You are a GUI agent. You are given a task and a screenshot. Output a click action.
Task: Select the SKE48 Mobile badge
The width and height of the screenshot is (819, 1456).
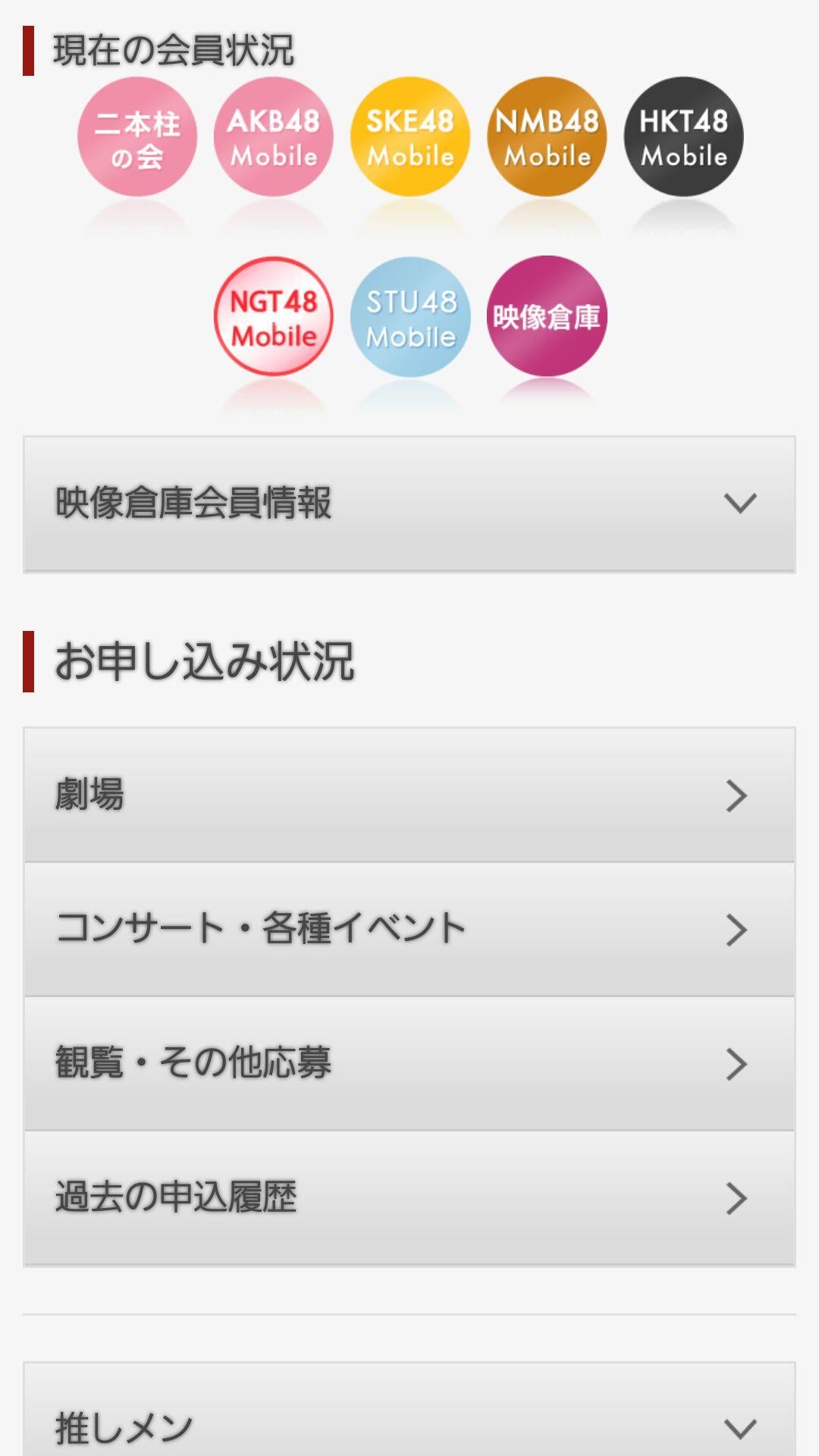(410, 137)
